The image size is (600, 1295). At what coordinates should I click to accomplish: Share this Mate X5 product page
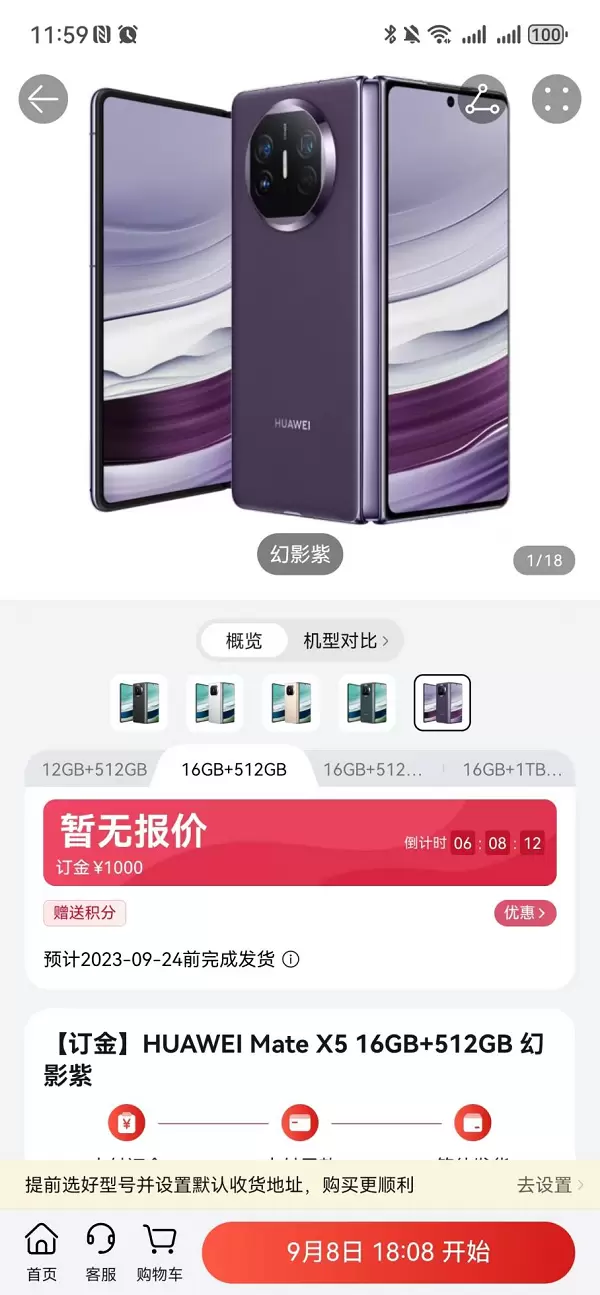[x=483, y=99]
